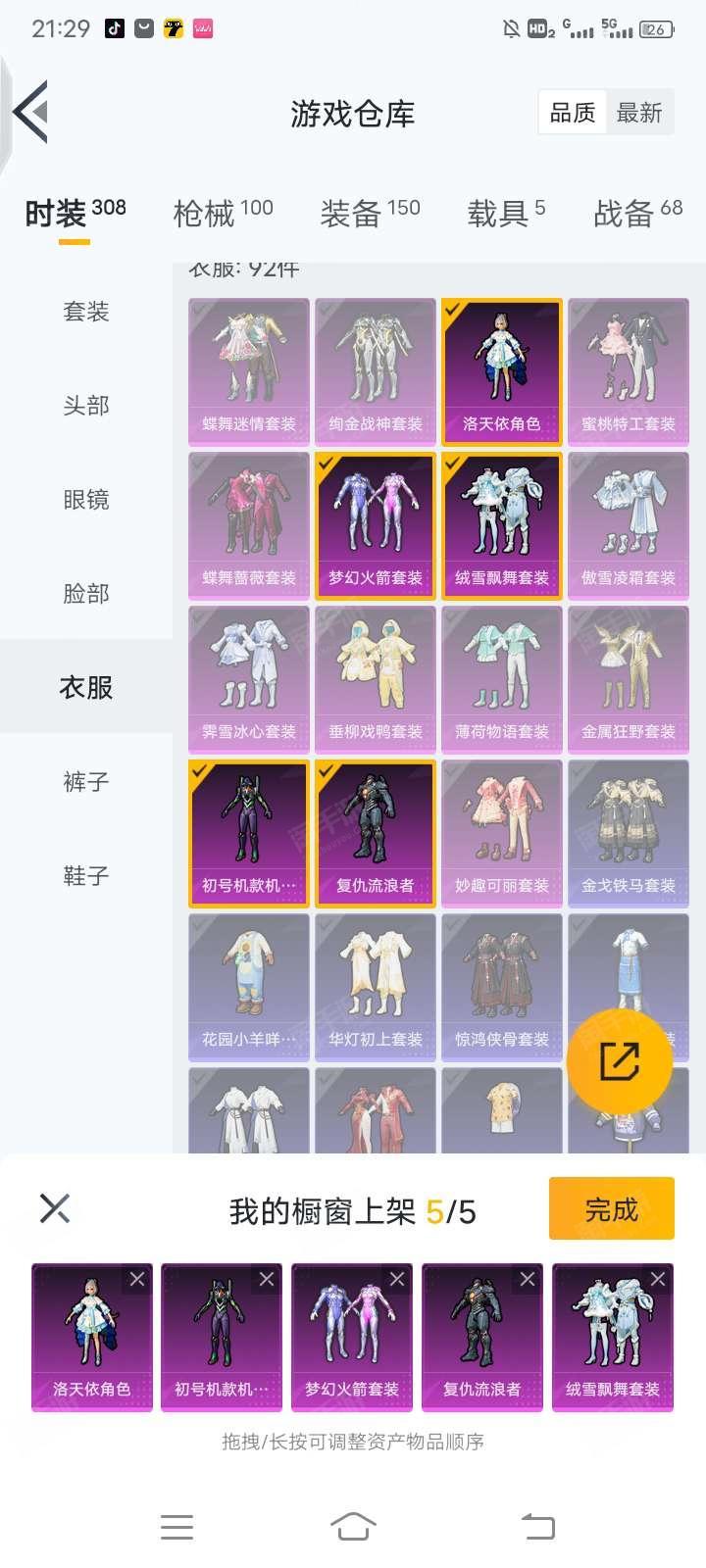The height and width of the screenshot is (1568, 706).
Task: Go back using the top-left arrow
Action: tap(31, 113)
